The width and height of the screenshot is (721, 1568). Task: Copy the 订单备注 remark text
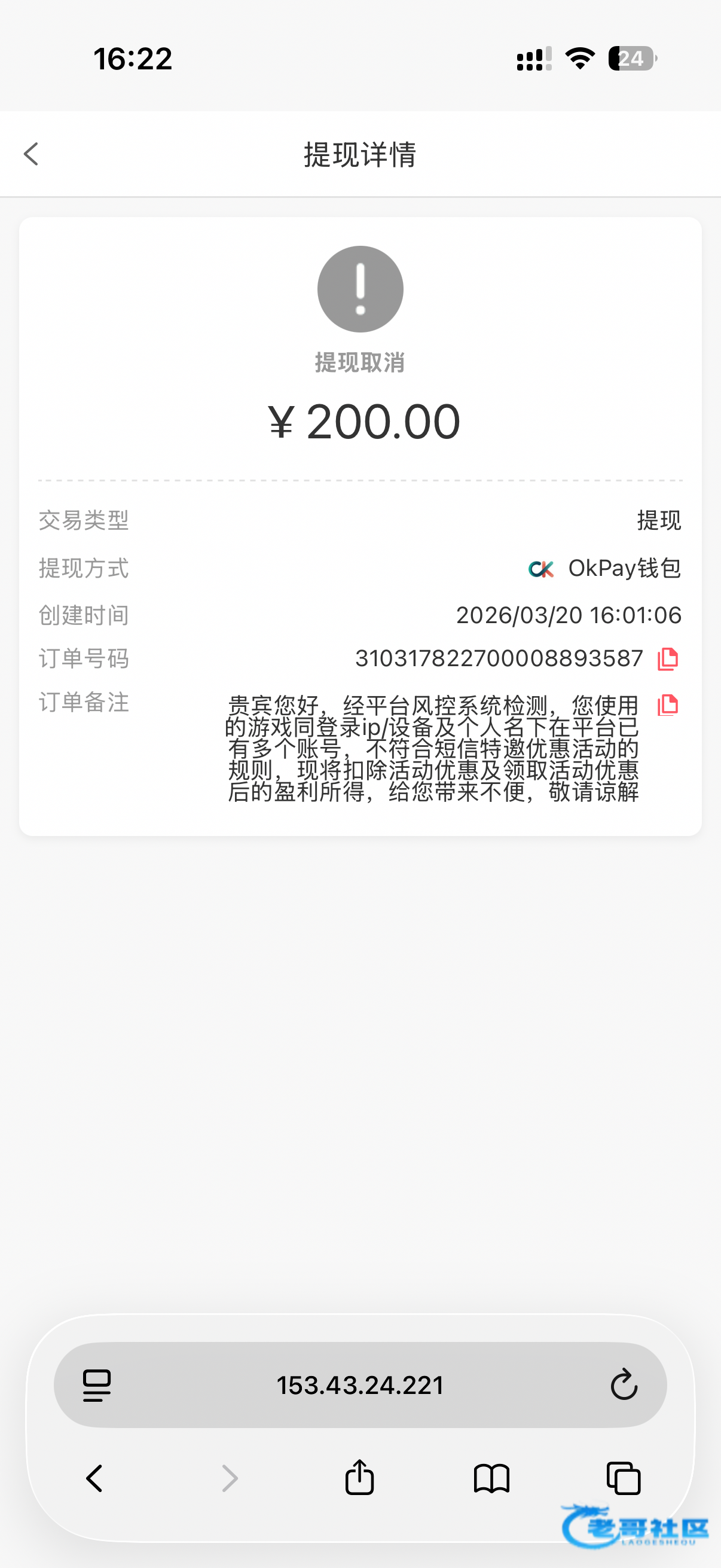[667, 705]
